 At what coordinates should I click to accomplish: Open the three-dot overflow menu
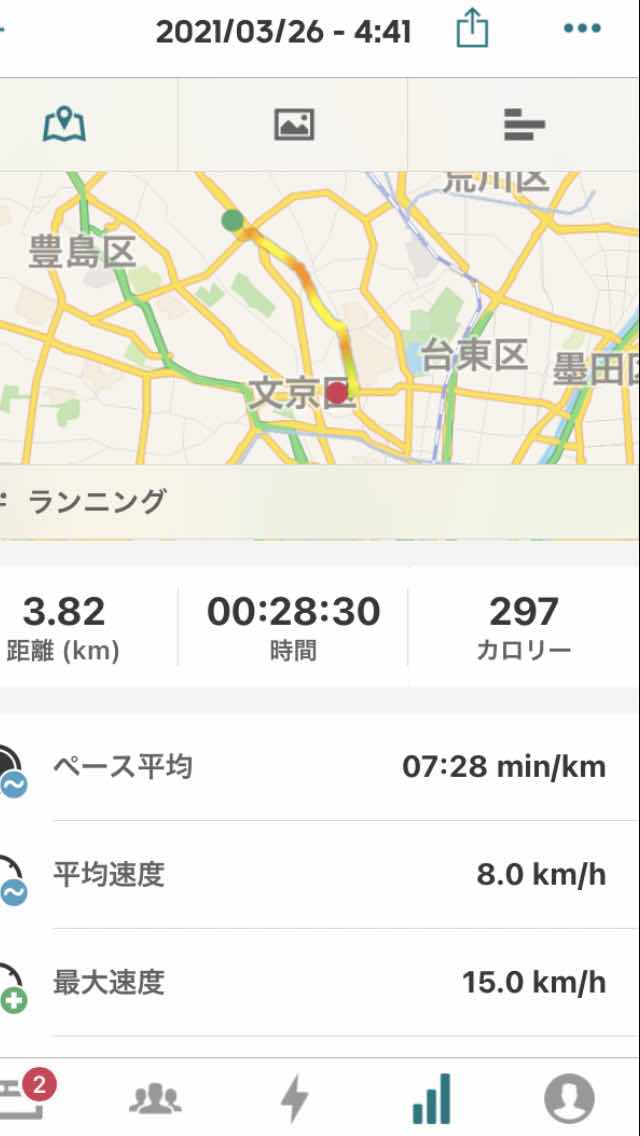tap(582, 29)
